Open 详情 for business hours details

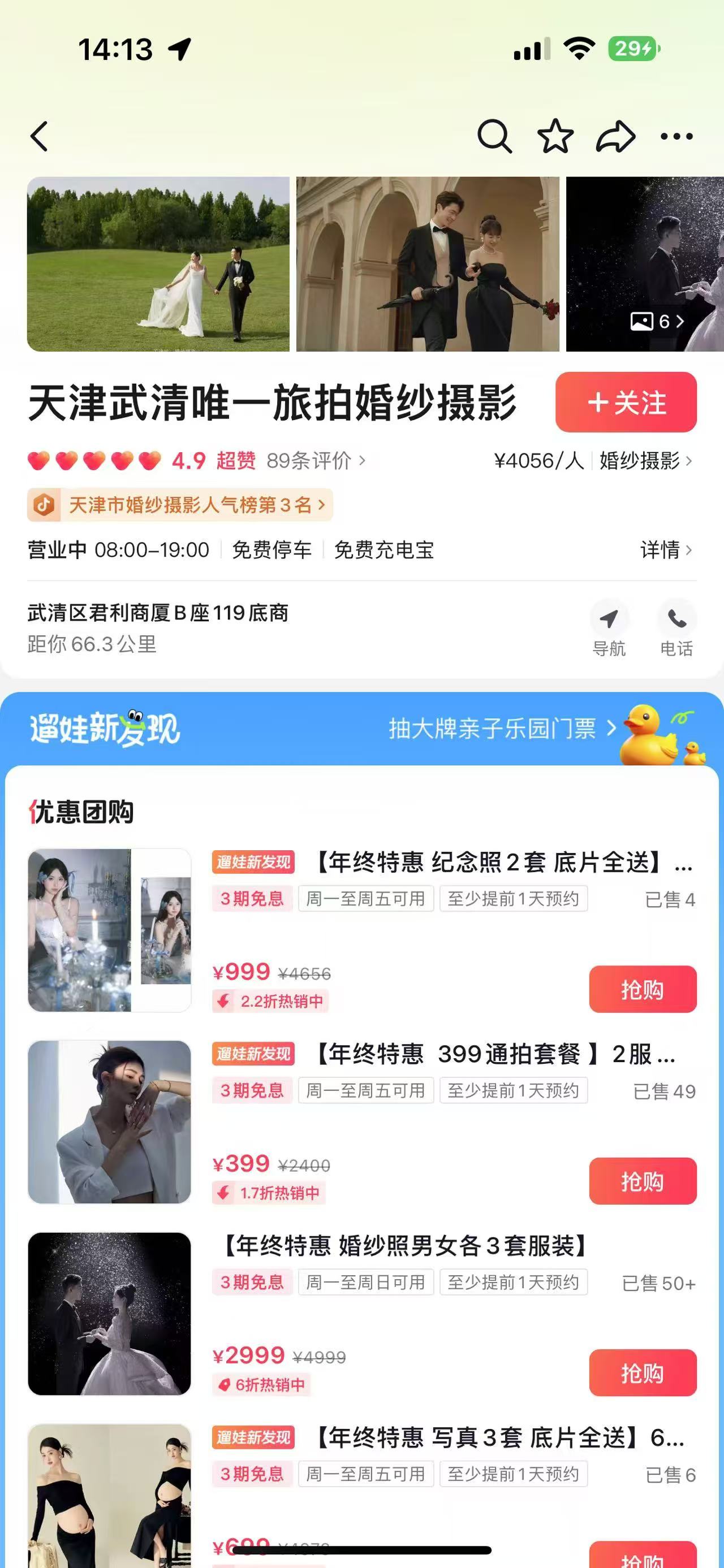(666, 549)
